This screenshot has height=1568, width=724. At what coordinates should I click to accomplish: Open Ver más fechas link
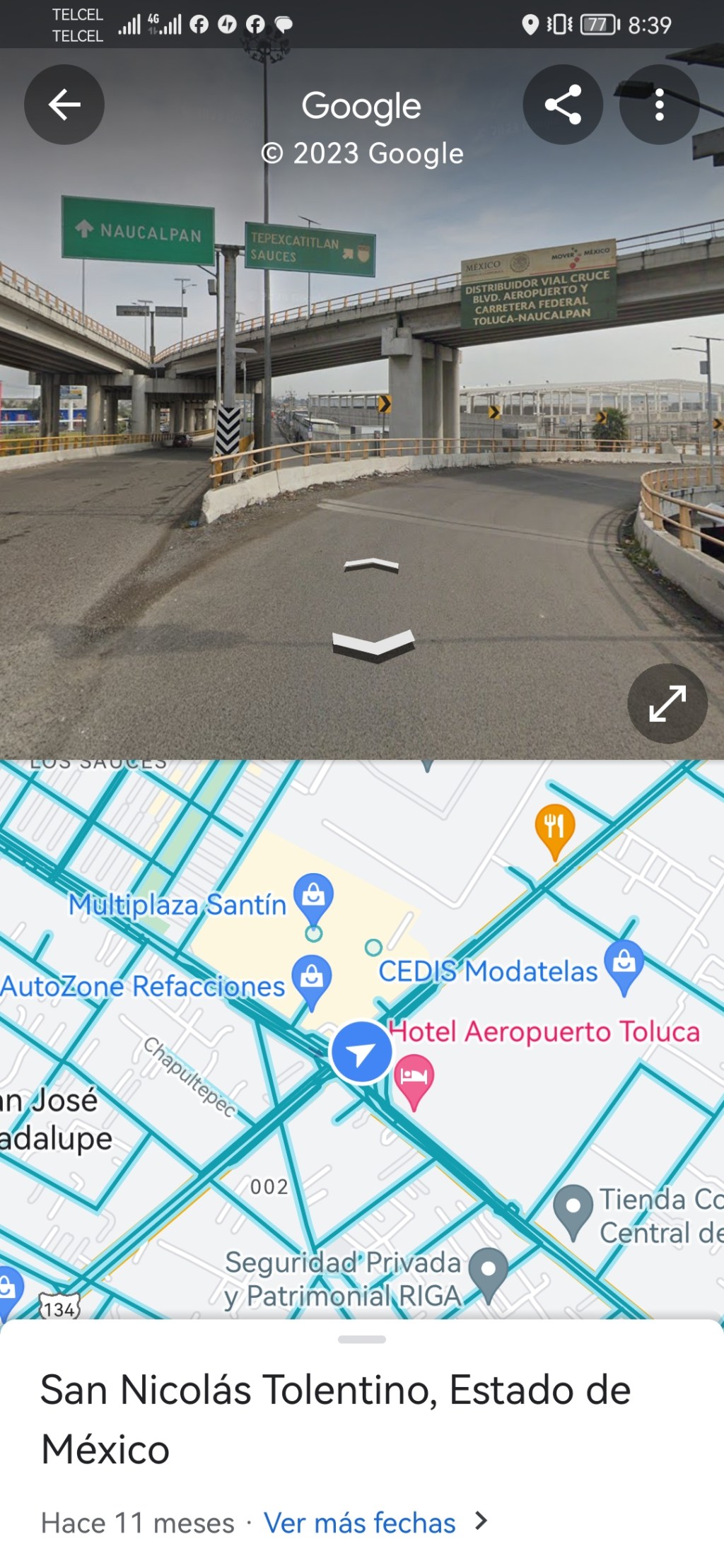click(x=359, y=1522)
